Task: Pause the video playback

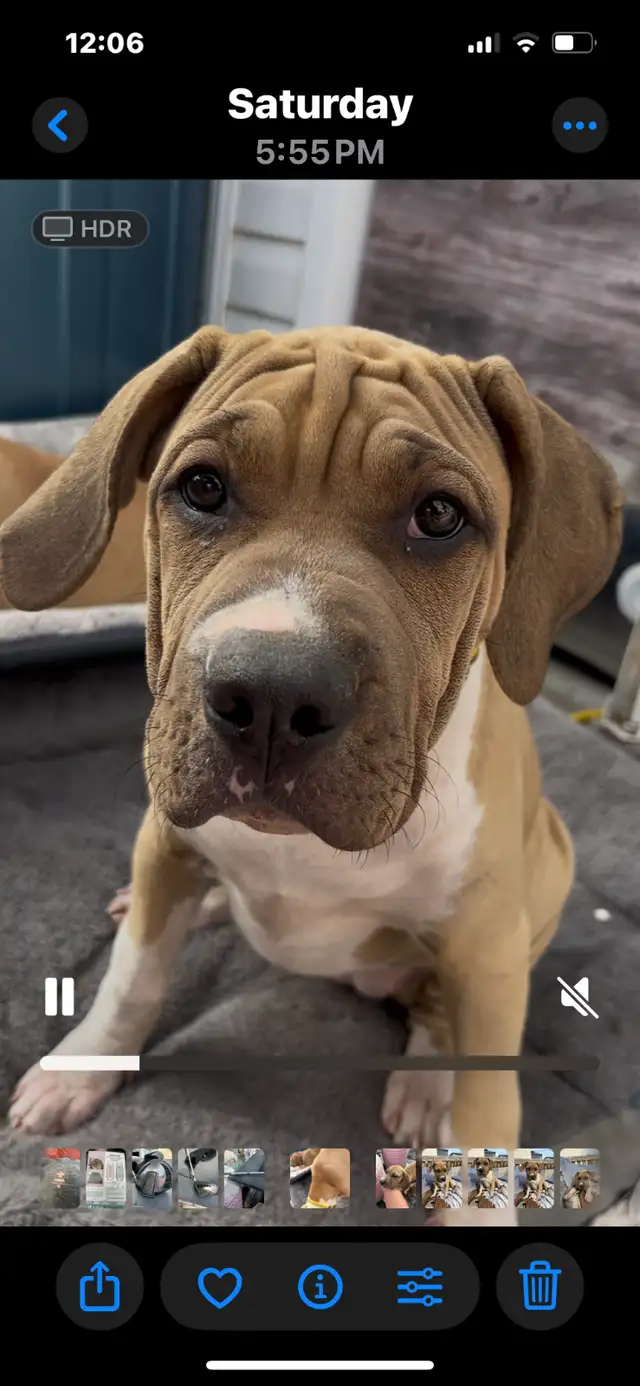Action: [59, 997]
